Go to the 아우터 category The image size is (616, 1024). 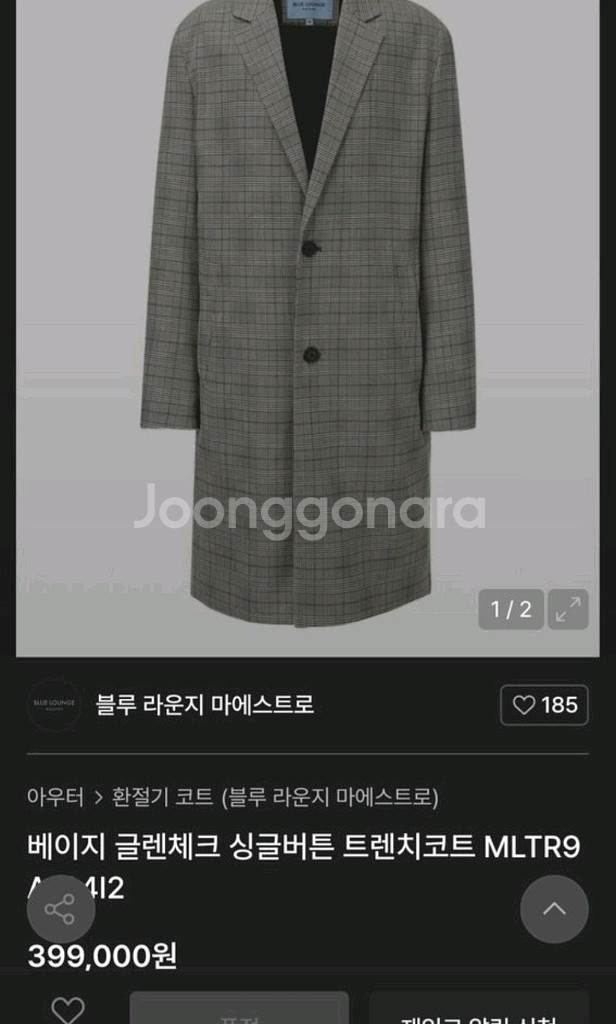point(55,797)
